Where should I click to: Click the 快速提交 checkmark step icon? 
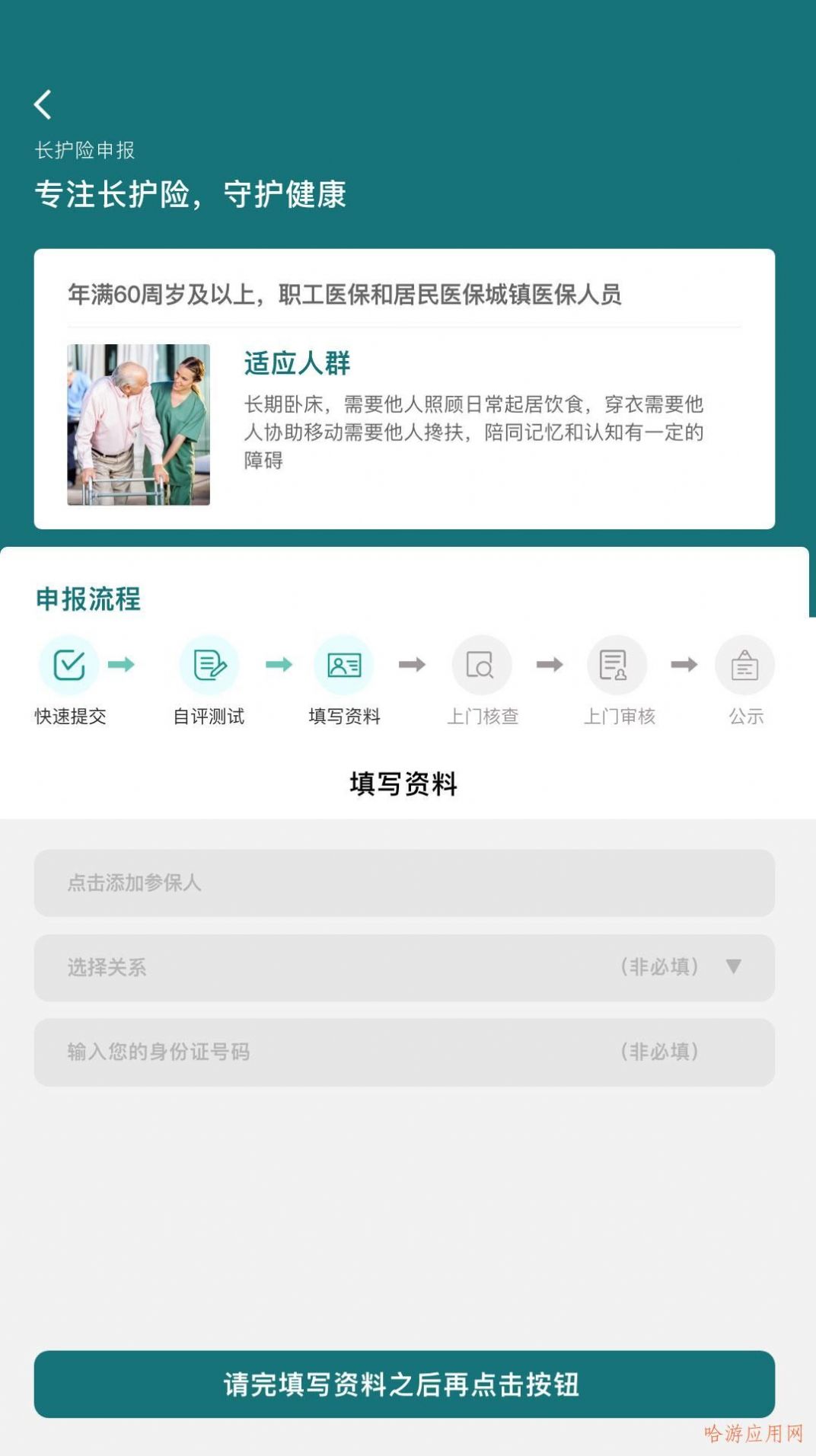coord(69,664)
